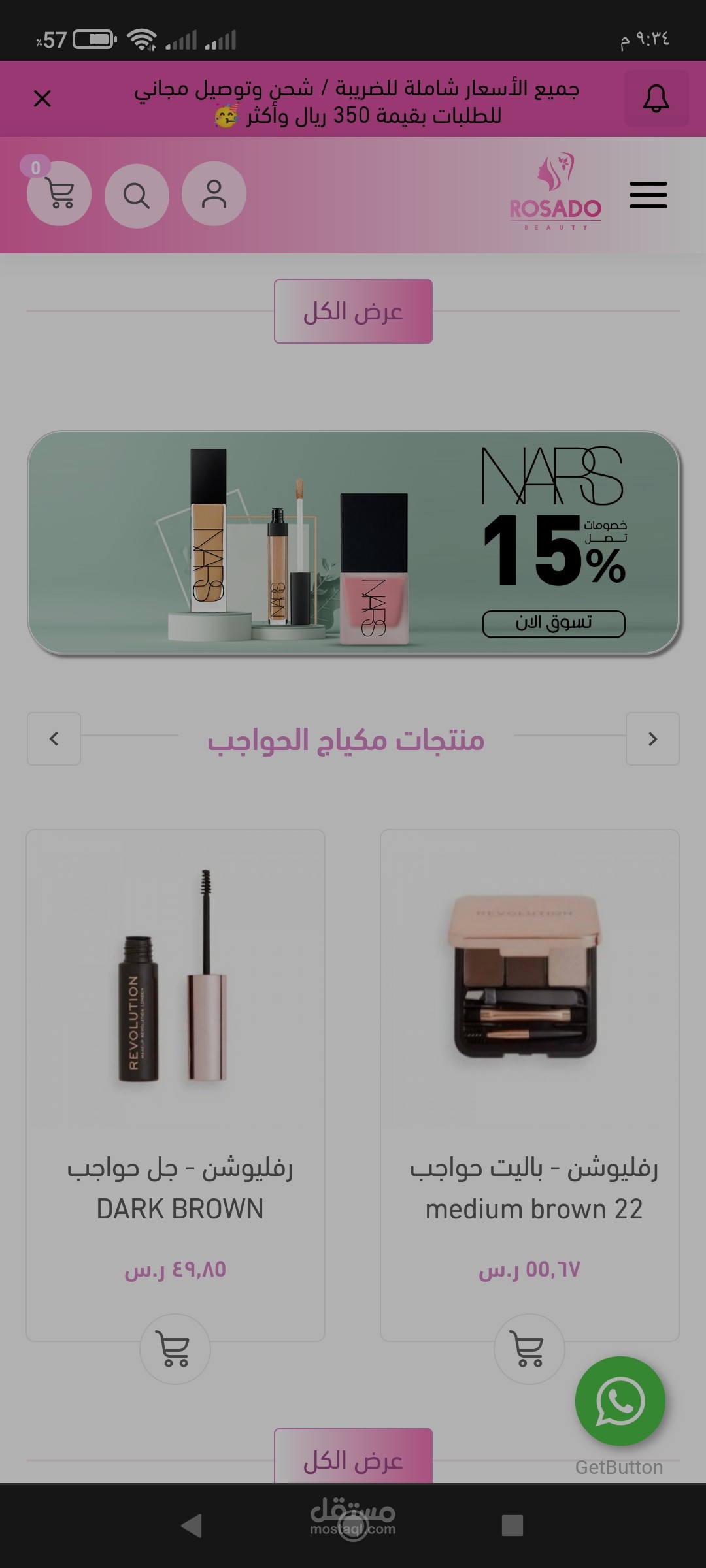706x1568 pixels.
Task: Tap the top عرض الكل button
Action: 353,312
